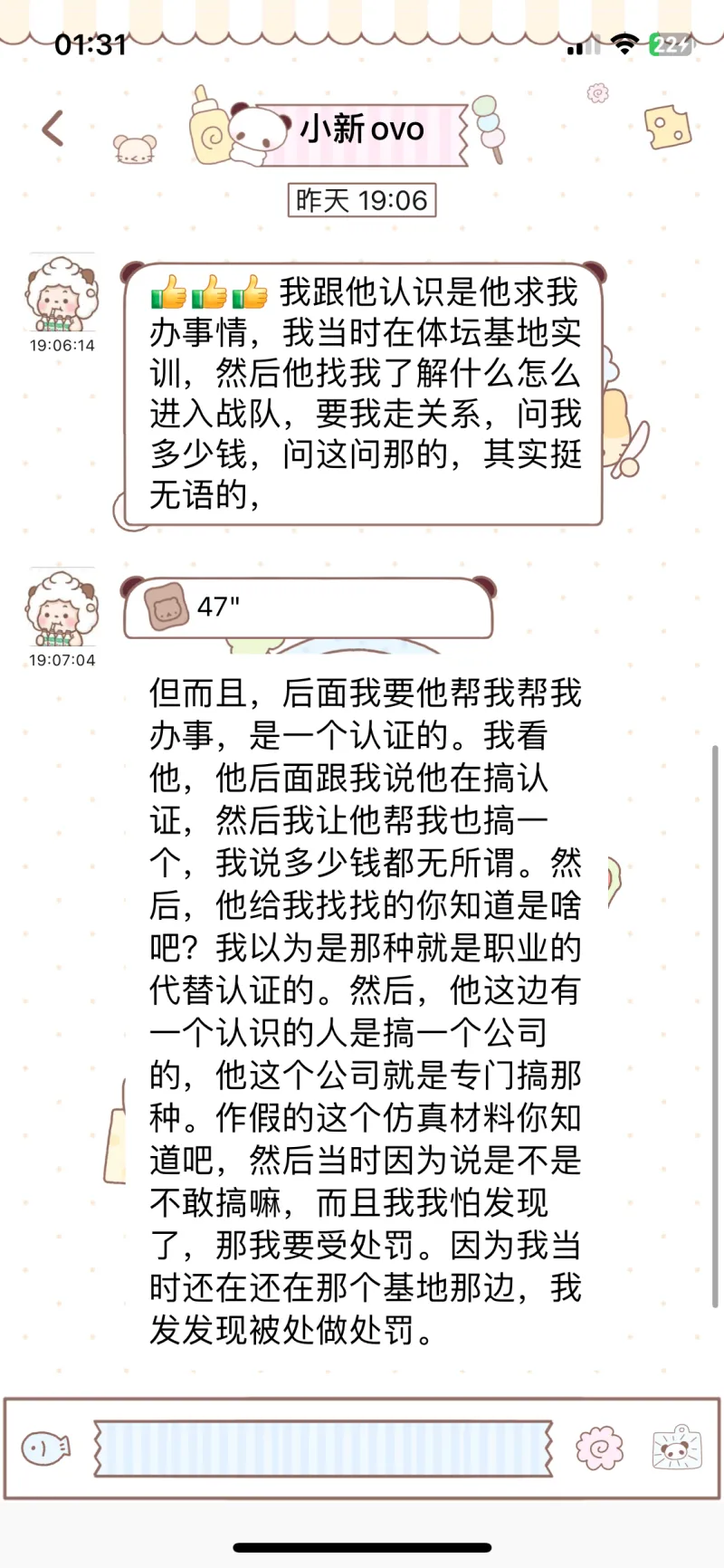Play the 47-second voice message
Image resolution: width=724 pixels, height=1568 pixels.
pyautogui.click(x=308, y=607)
